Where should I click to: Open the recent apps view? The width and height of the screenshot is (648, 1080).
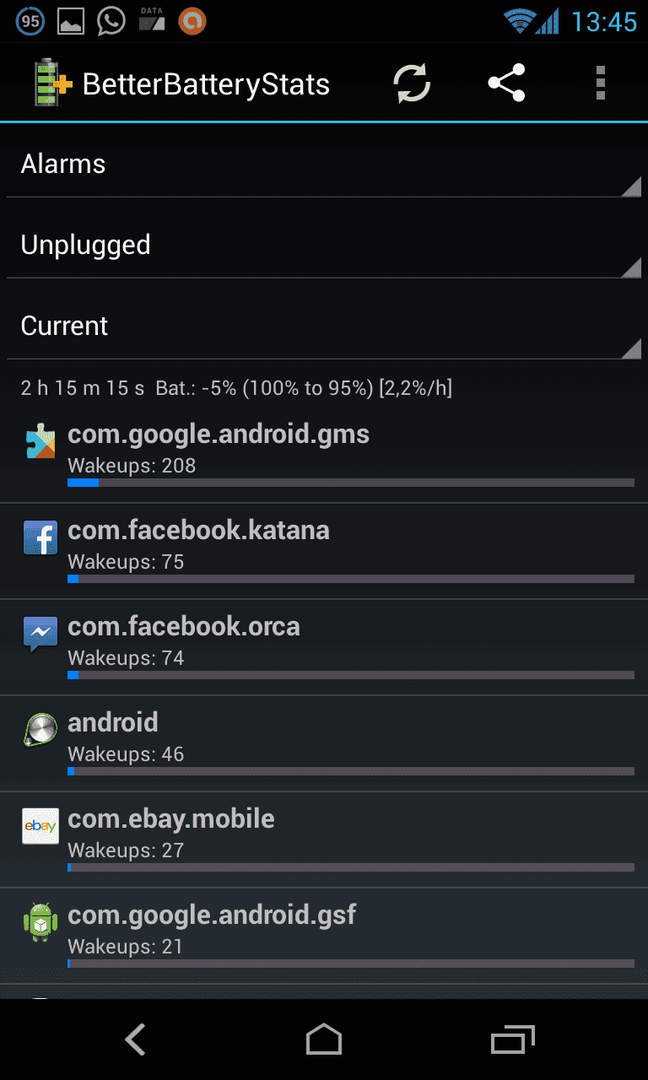pyautogui.click(x=512, y=1039)
